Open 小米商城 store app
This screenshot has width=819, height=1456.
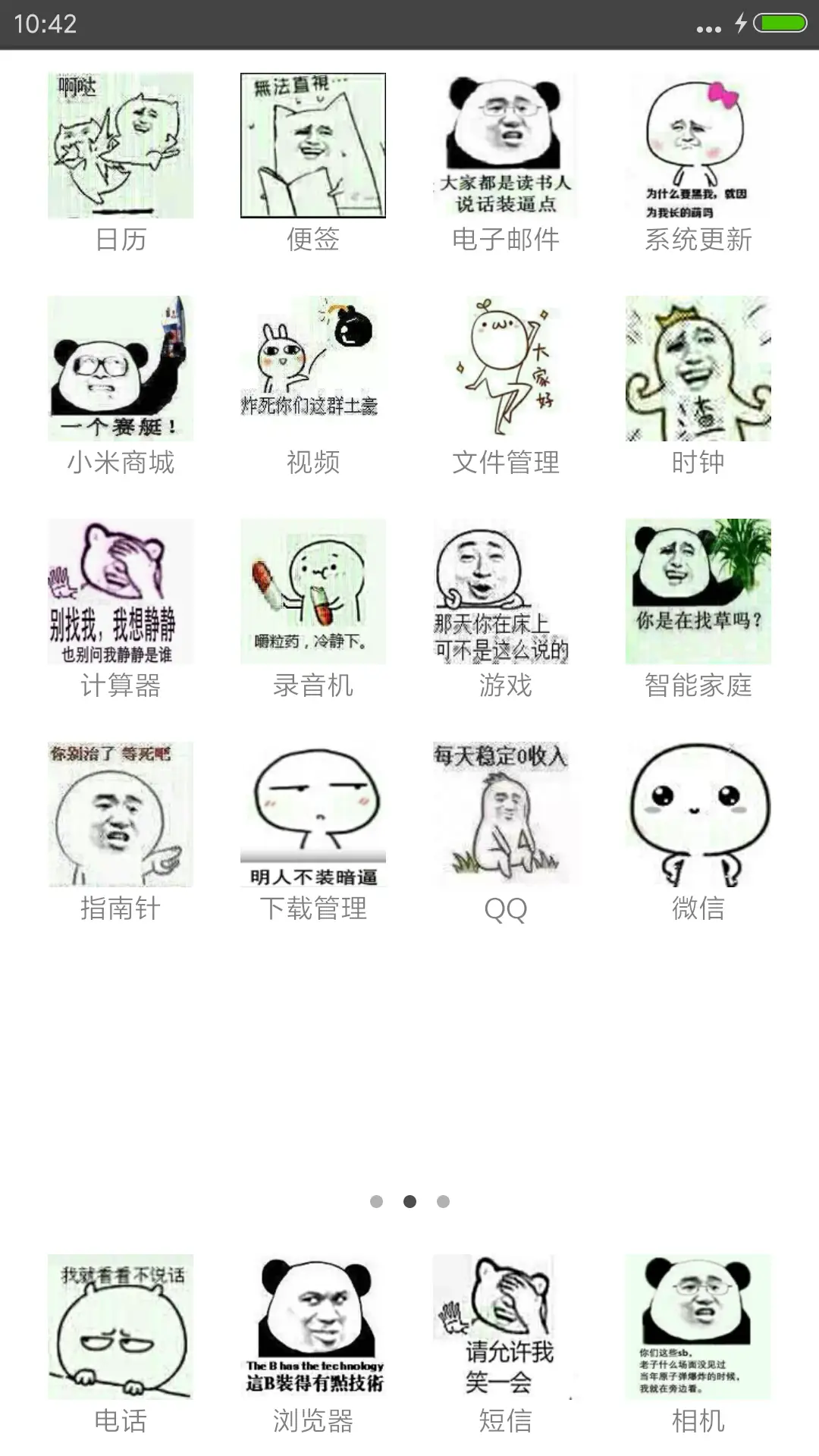[121, 369]
